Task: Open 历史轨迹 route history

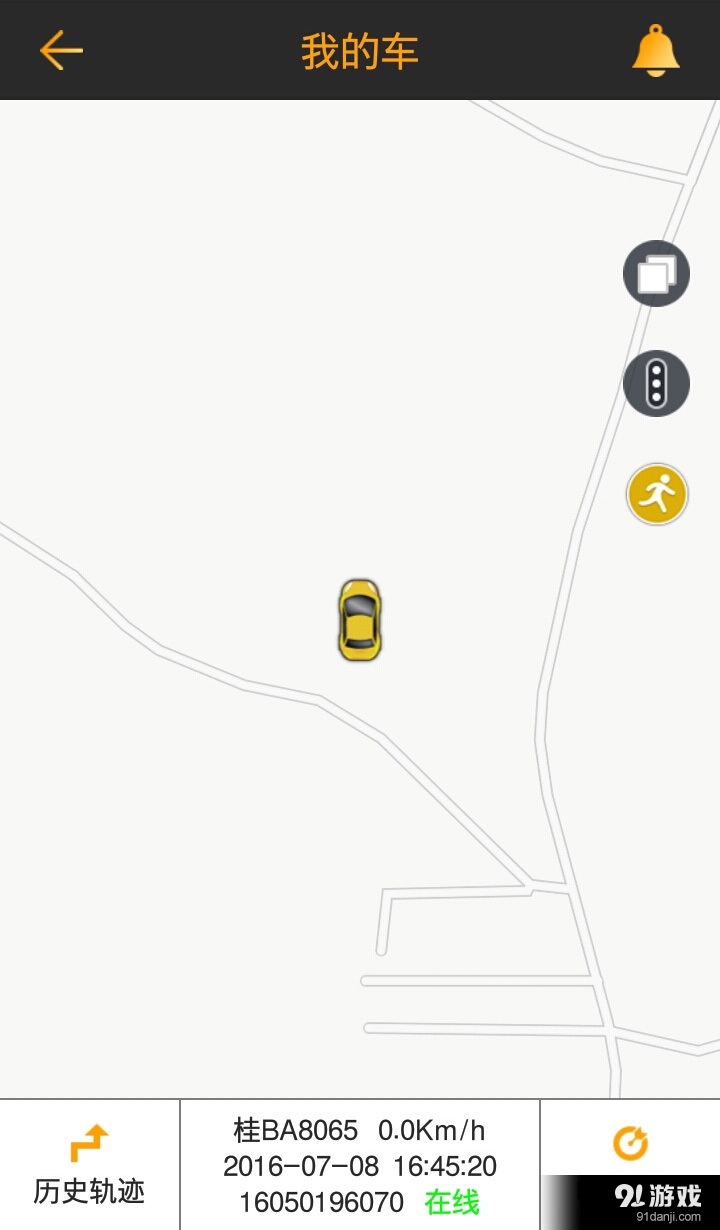Action: click(89, 1165)
